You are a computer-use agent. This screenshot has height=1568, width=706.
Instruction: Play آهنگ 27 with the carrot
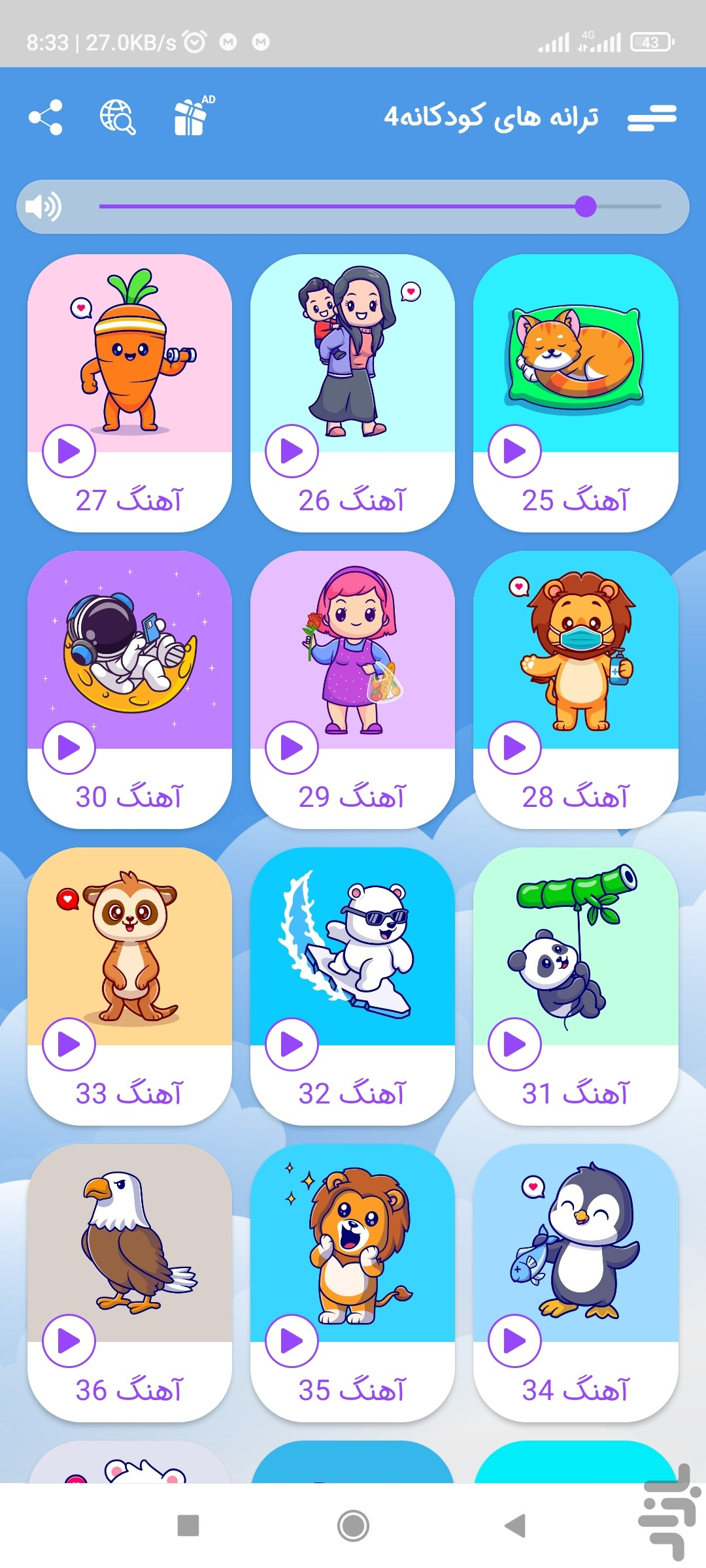coord(69,451)
